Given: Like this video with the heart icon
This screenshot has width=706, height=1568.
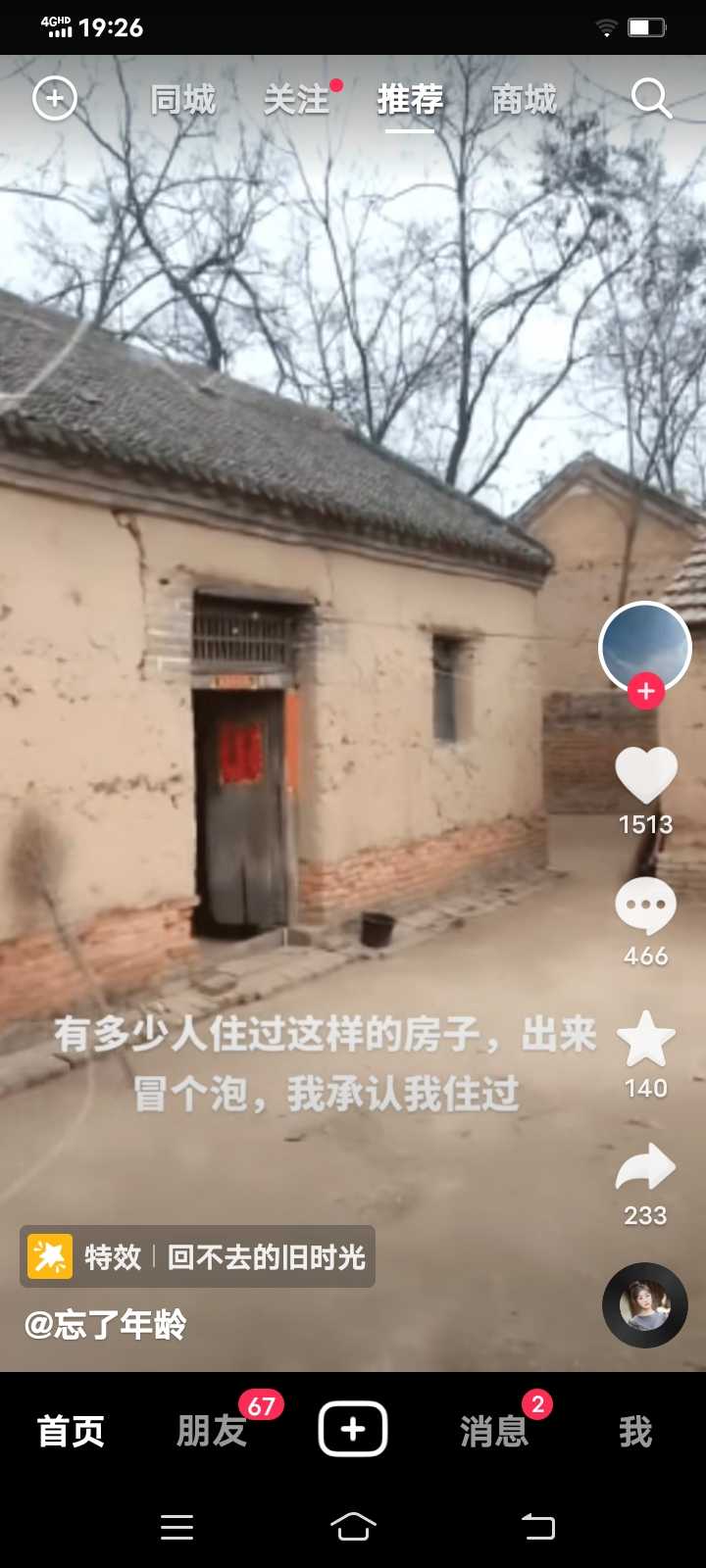Looking at the screenshot, I should click(x=645, y=775).
